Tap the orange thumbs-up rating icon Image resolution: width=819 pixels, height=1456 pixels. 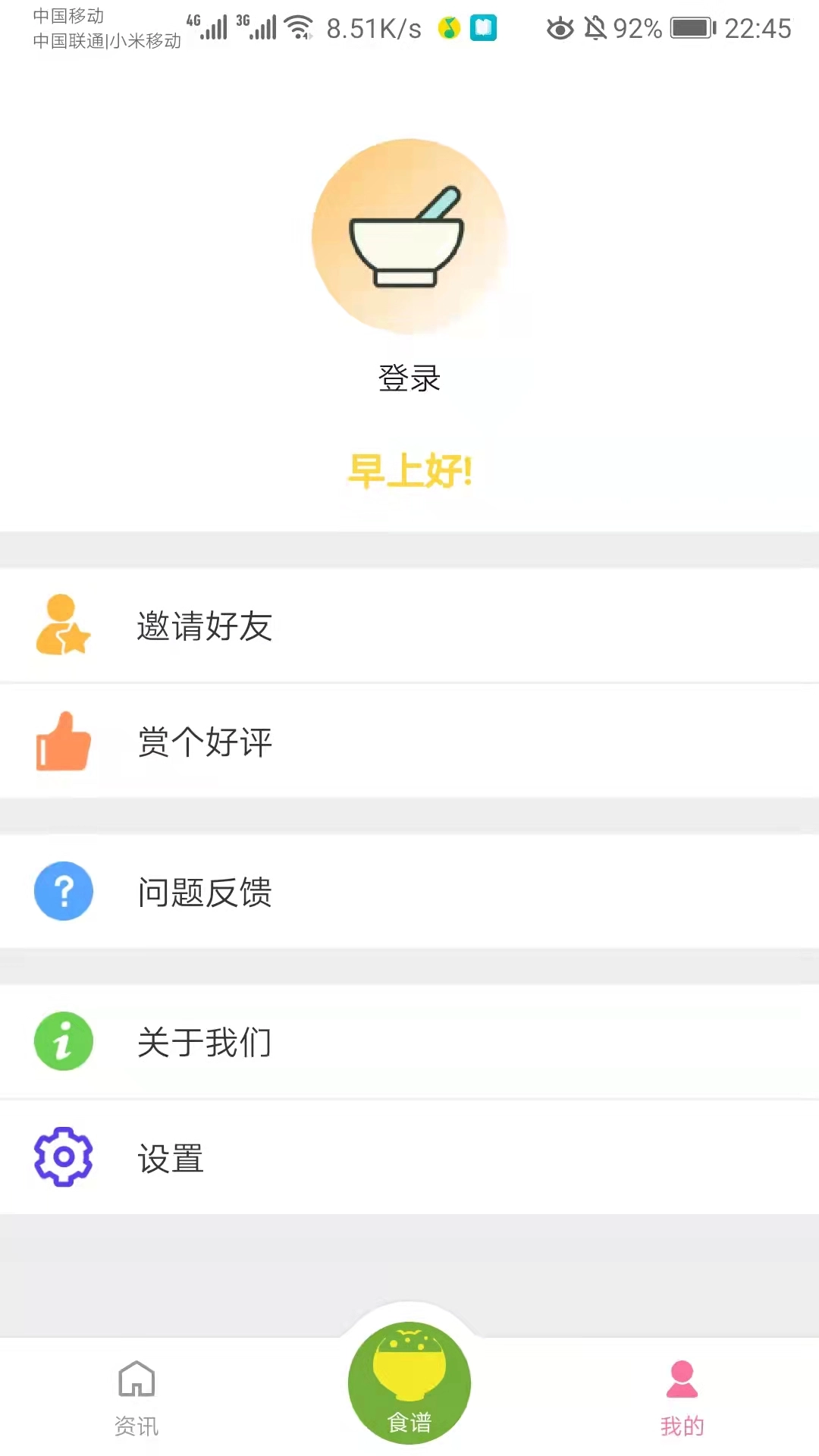[x=64, y=742]
